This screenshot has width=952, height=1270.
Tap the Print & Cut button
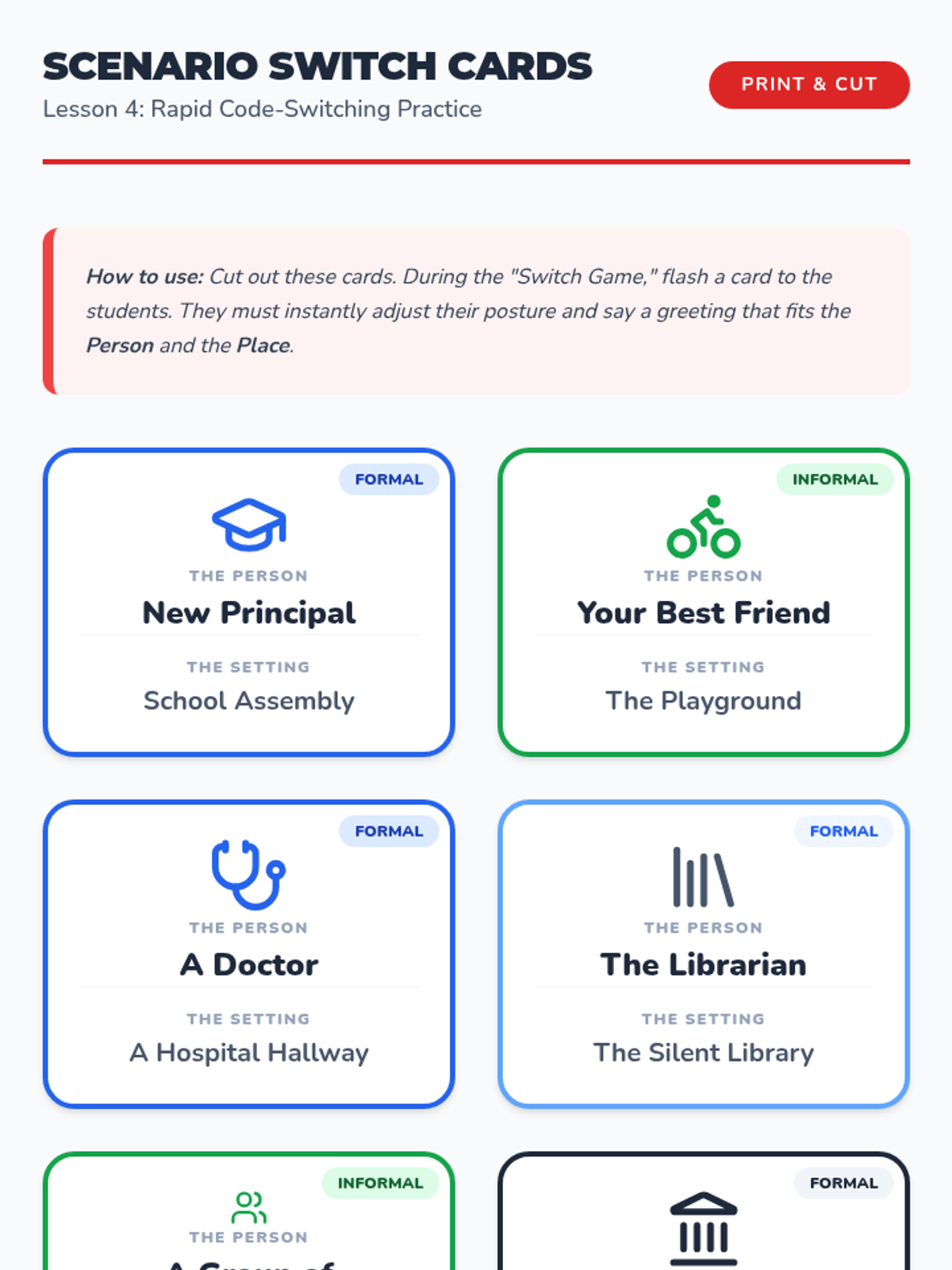coord(809,84)
